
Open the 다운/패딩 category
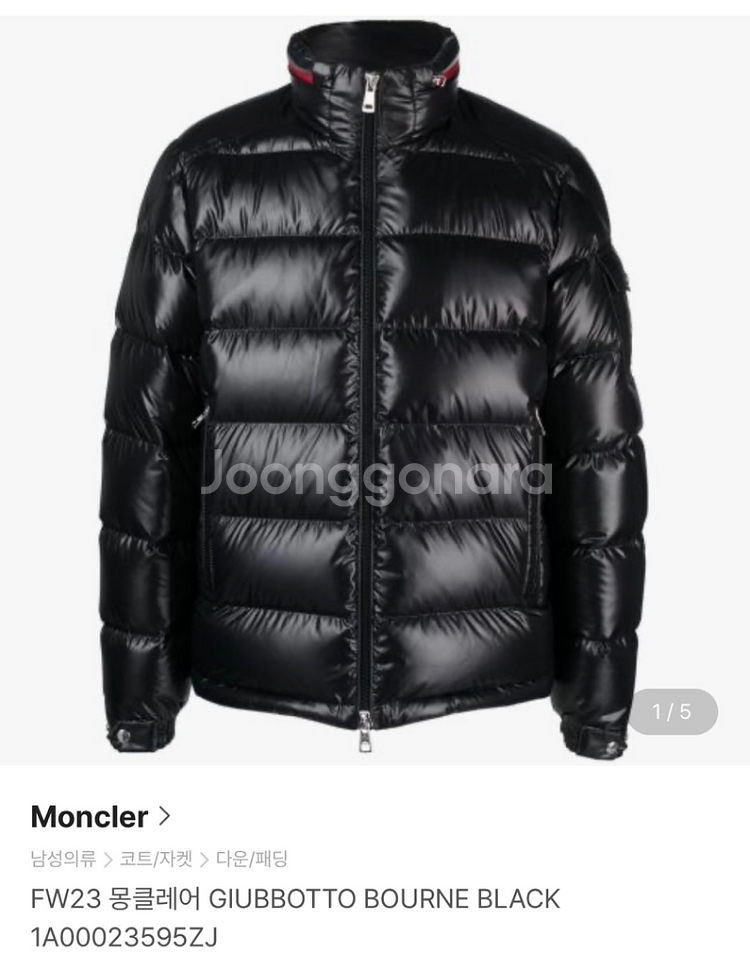coord(251,859)
